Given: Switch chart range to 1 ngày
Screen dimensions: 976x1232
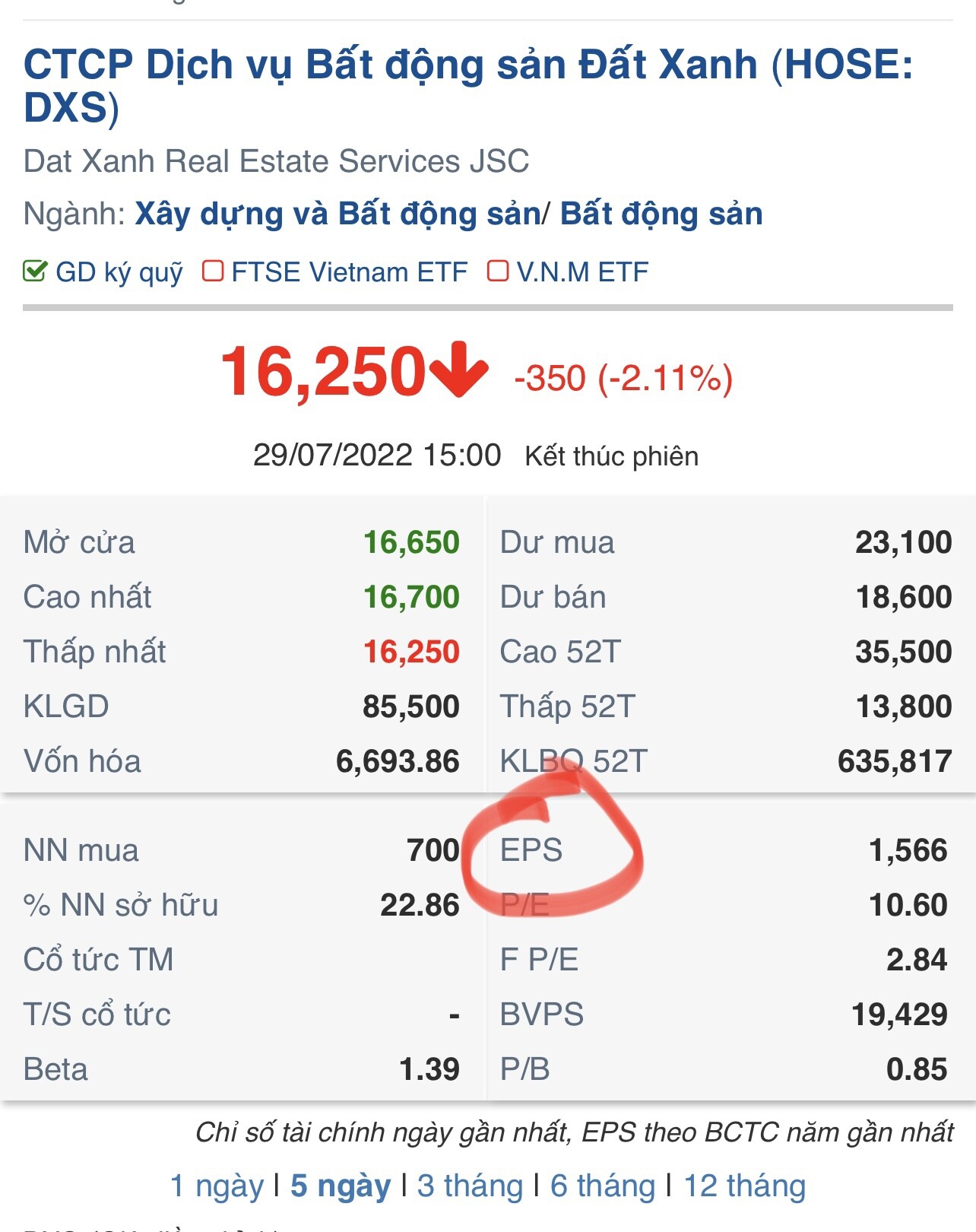Looking at the screenshot, I should 217,1186.
